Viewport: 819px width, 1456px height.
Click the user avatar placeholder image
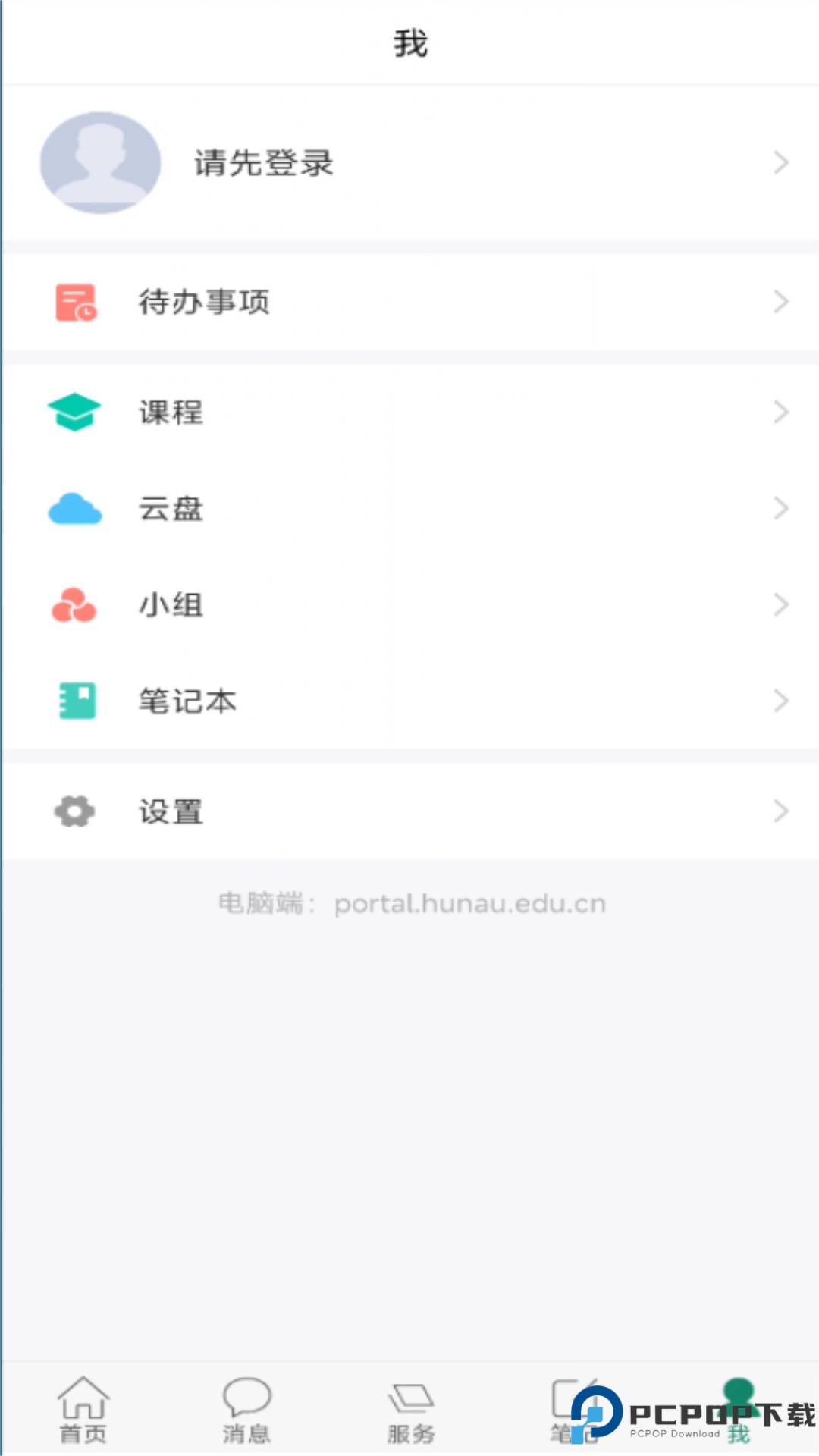pos(100,162)
